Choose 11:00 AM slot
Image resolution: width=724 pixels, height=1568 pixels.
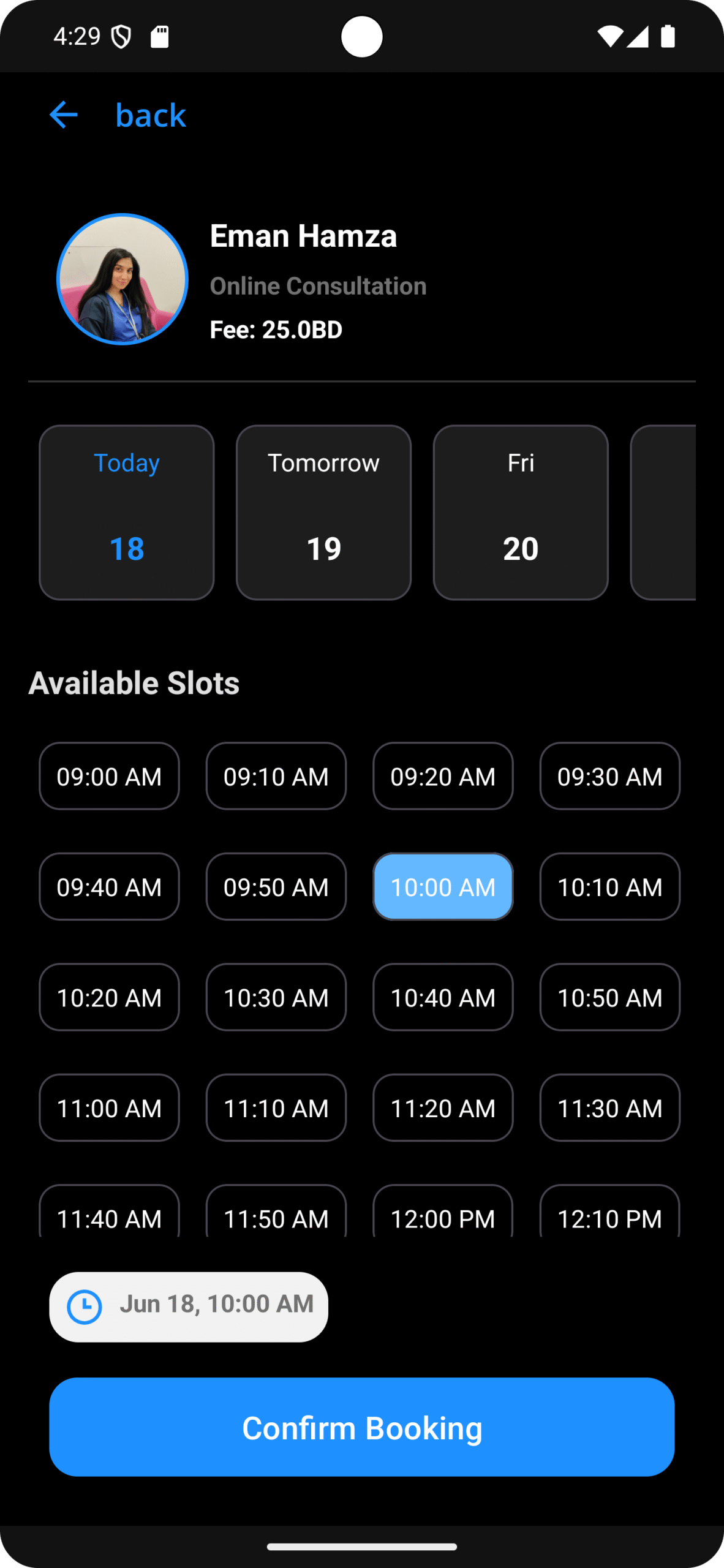click(109, 1107)
